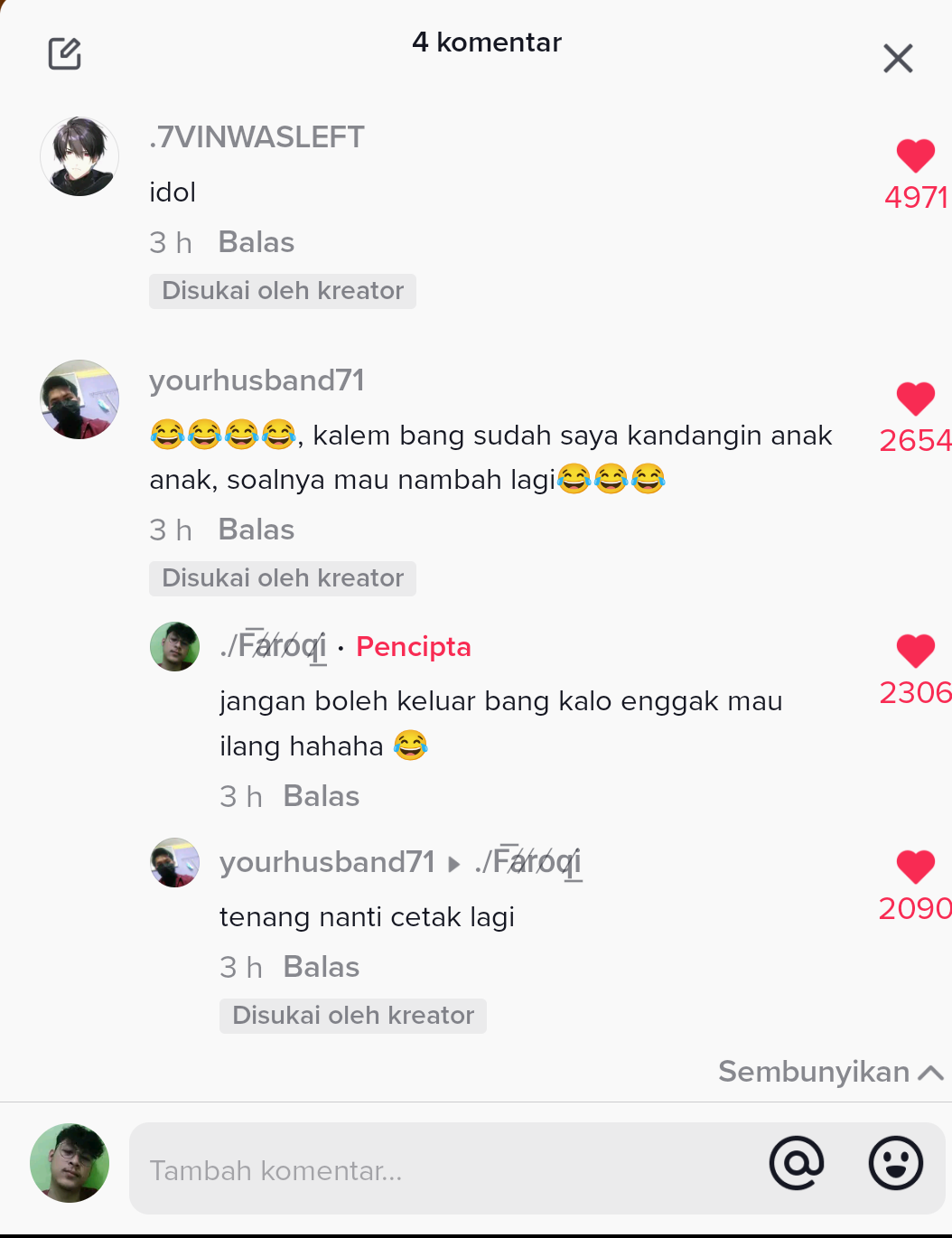Tap the compose icon in the header

click(65, 54)
